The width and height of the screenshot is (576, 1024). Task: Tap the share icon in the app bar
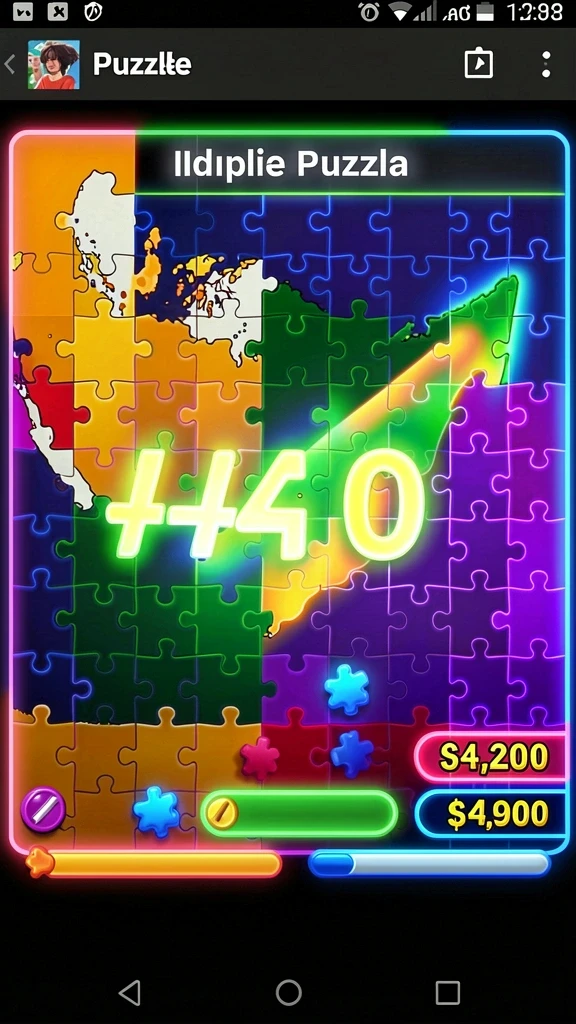[479, 64]
